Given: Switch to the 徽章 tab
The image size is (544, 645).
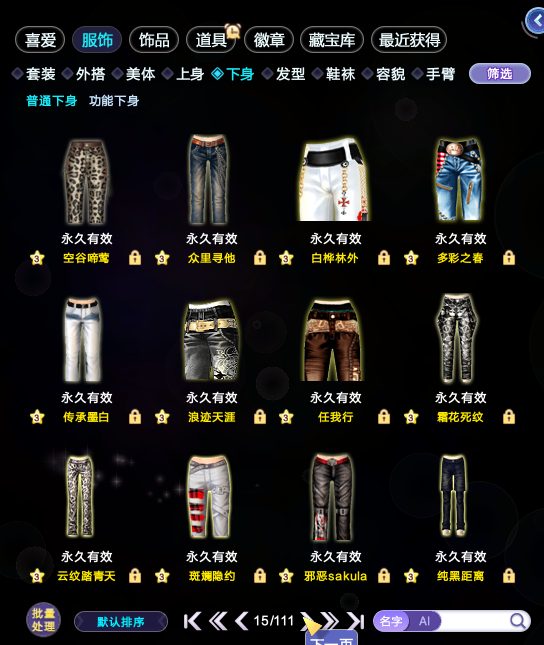Looking at the screenshot, I should point(269,40).
